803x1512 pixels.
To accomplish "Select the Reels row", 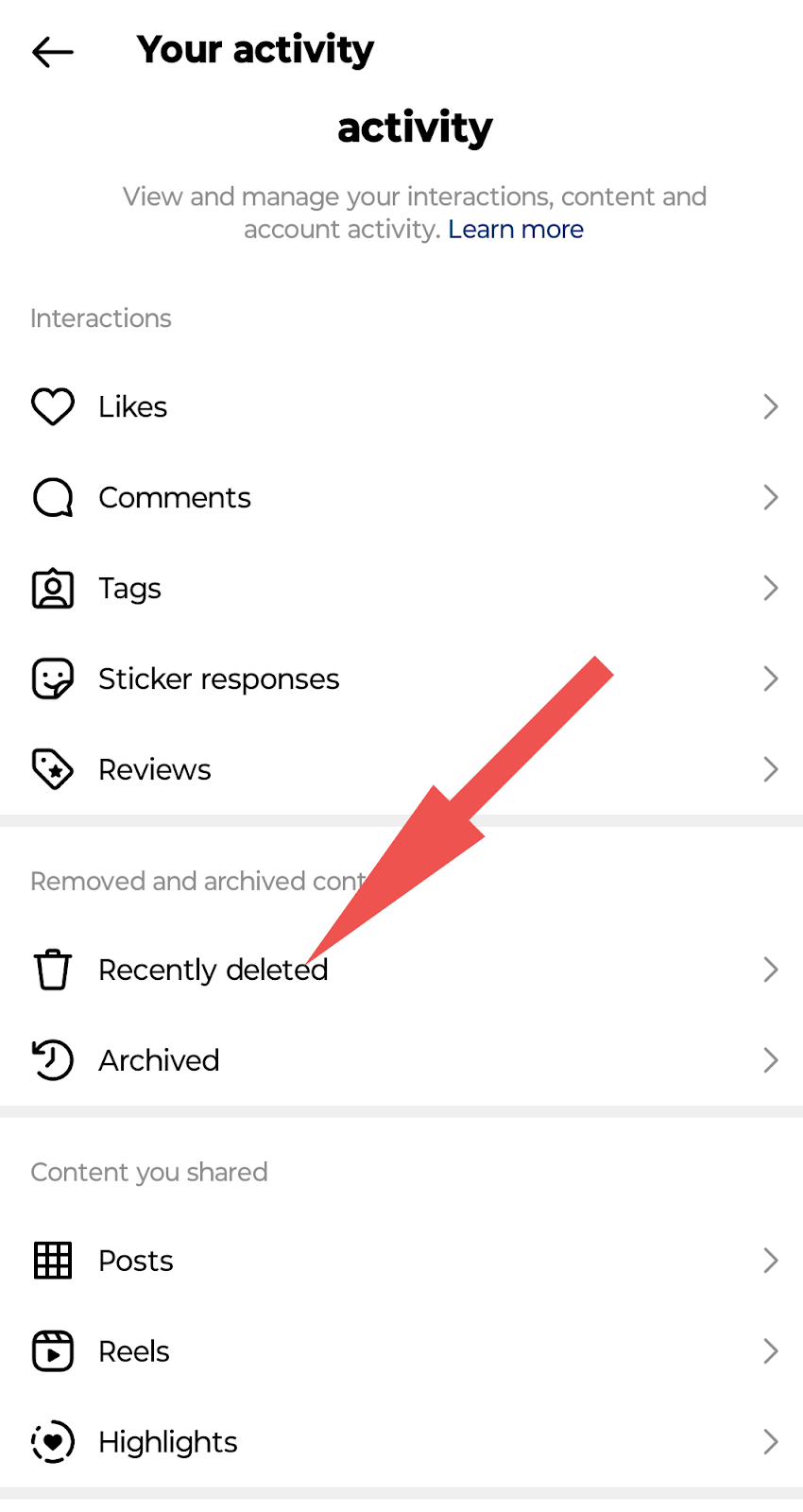I will pos(401,1352).
